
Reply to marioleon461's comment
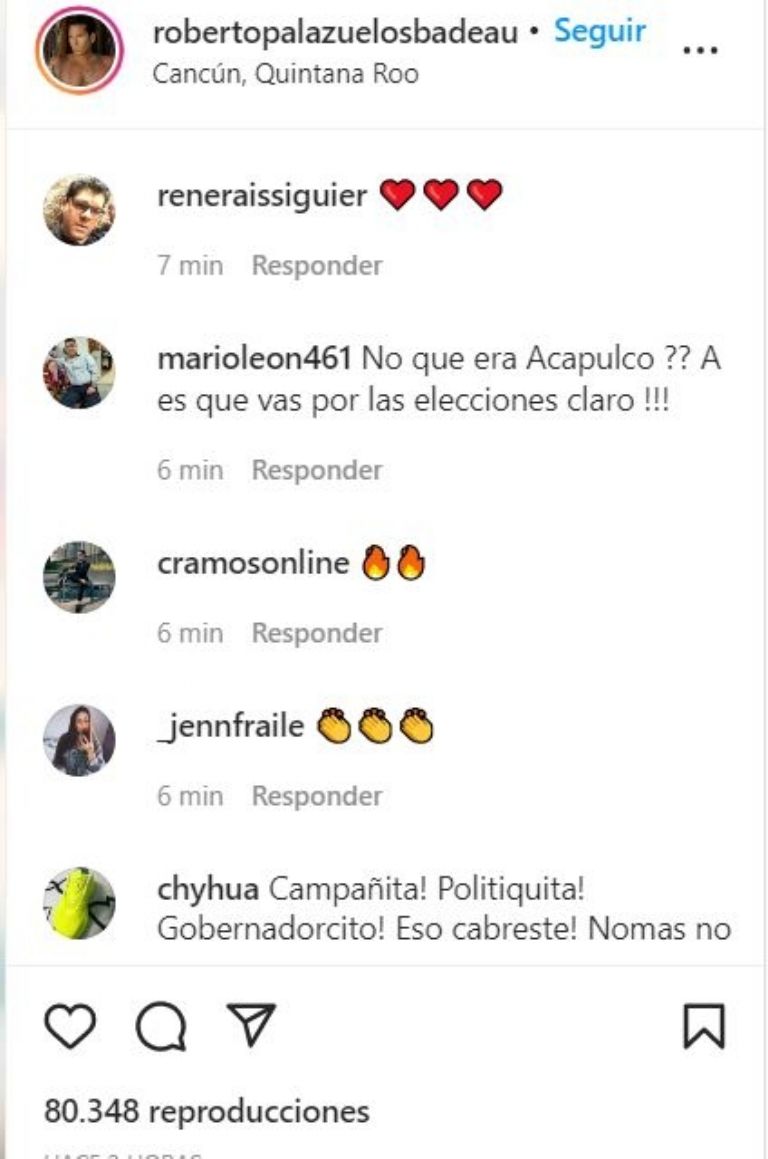[x=316, y=470]
